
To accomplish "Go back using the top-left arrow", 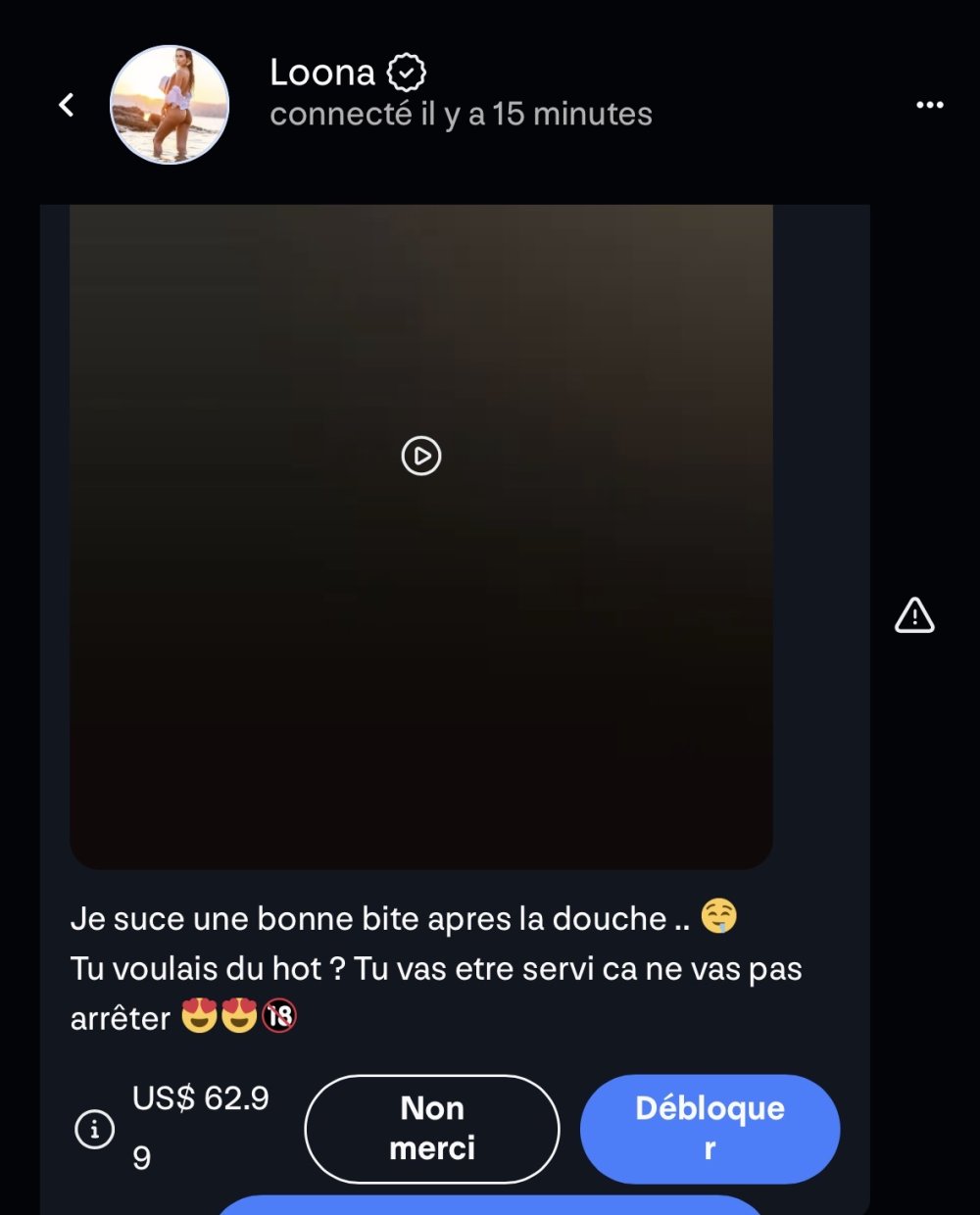I will (67, 105).
